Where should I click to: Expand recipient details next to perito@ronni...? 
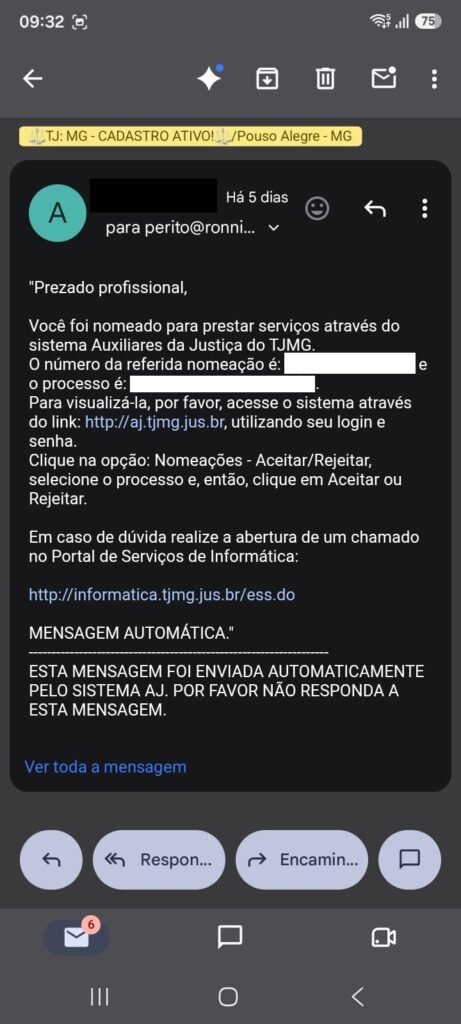click(274, 228)
